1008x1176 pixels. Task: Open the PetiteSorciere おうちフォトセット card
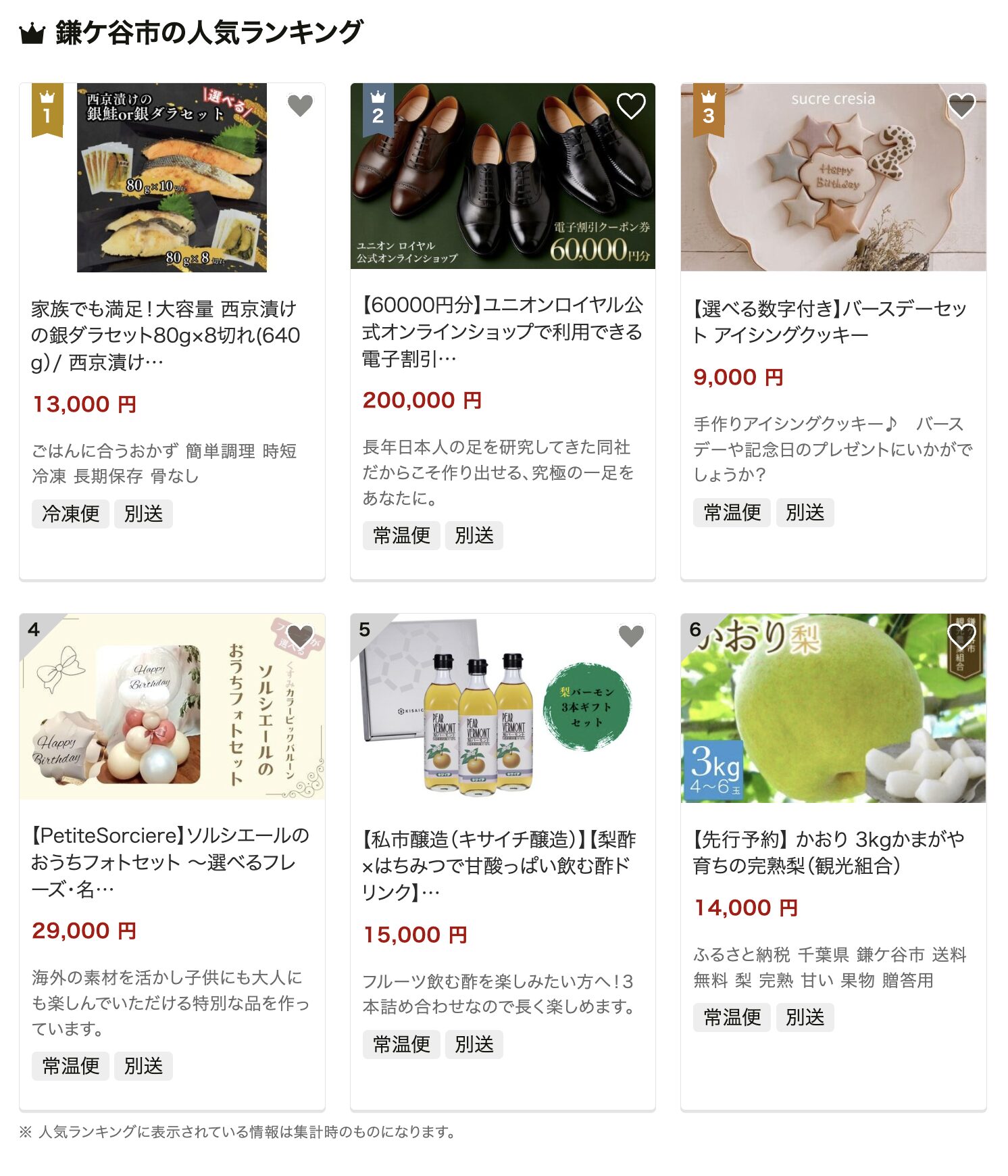[170, 862]
